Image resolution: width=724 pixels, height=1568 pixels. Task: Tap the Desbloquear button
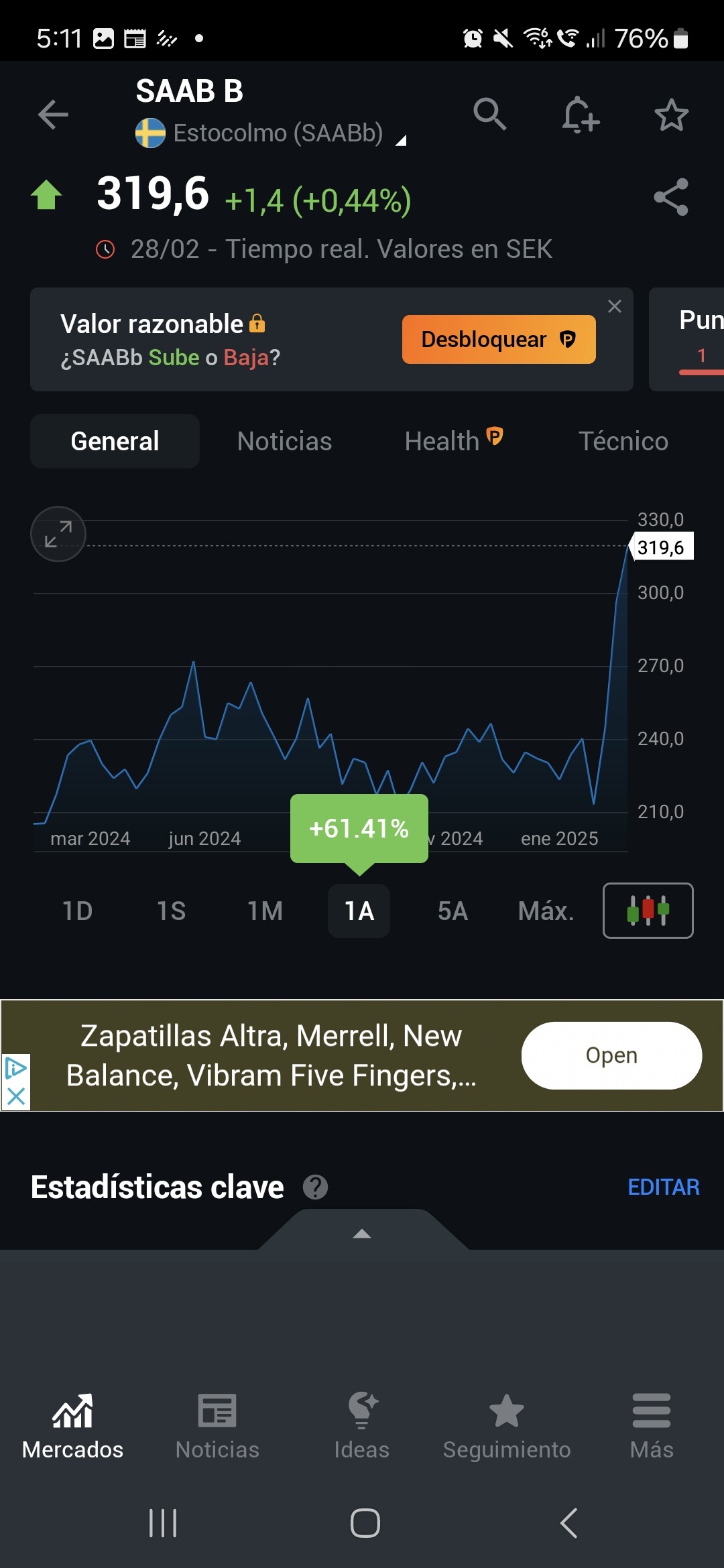click(x=499, y=339)
